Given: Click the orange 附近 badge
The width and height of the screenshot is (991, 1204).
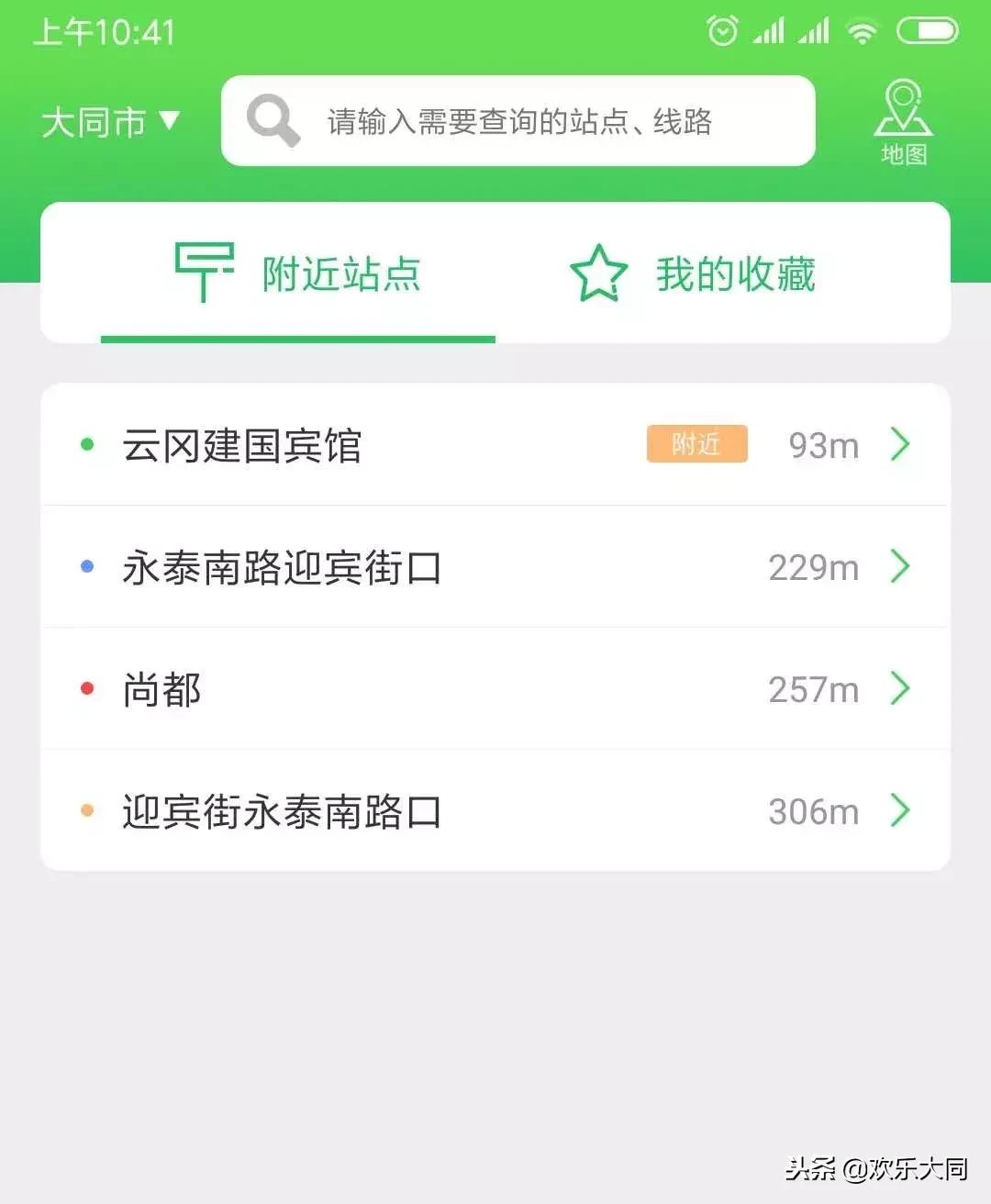Looking at the screenshot, I should coord(696,444).
